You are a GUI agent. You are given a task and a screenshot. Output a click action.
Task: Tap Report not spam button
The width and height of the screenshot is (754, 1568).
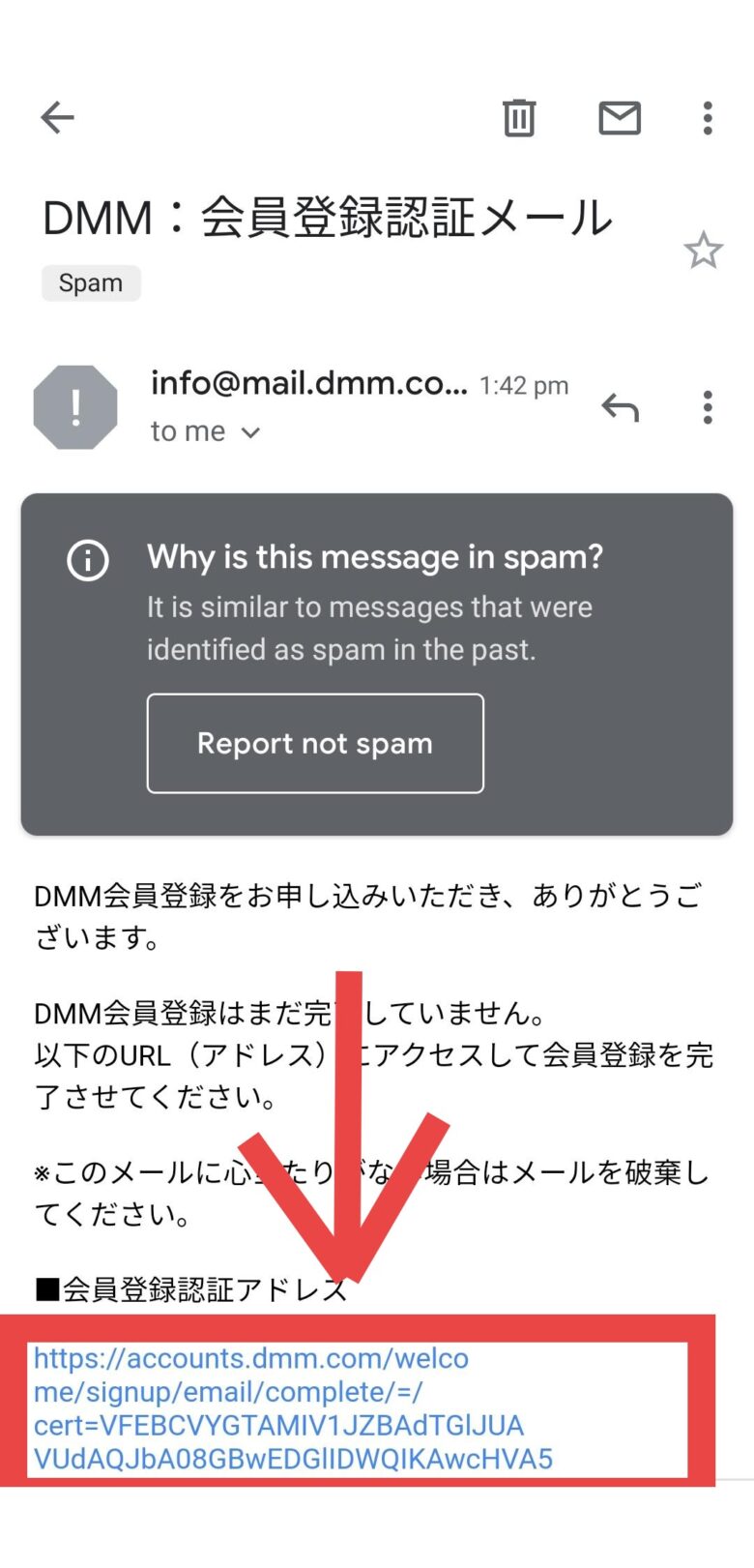(x=315, y=743)
